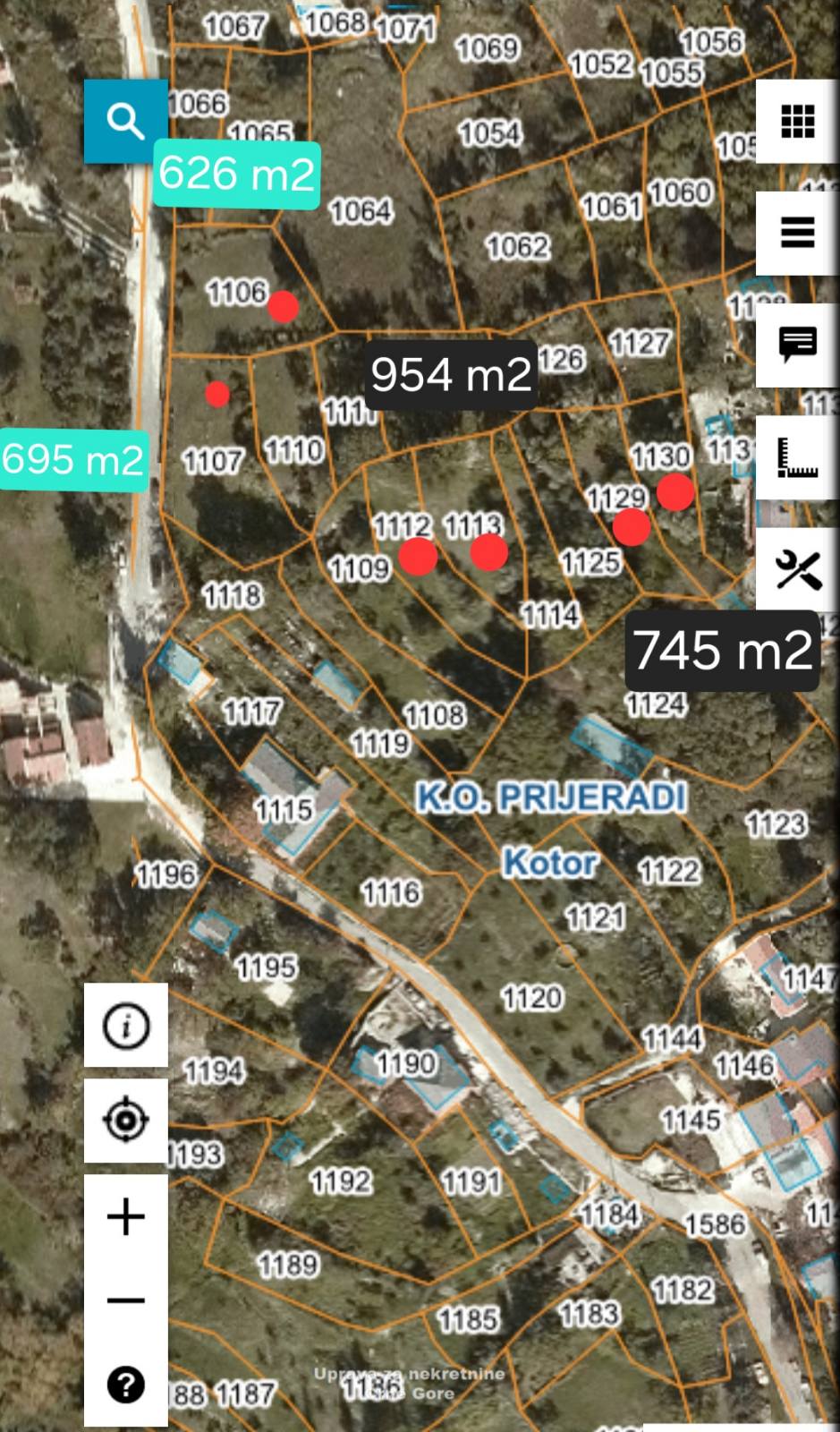Tap the info button
The width and height of the screenshot is (840, 1432).
pos(126,1026)
